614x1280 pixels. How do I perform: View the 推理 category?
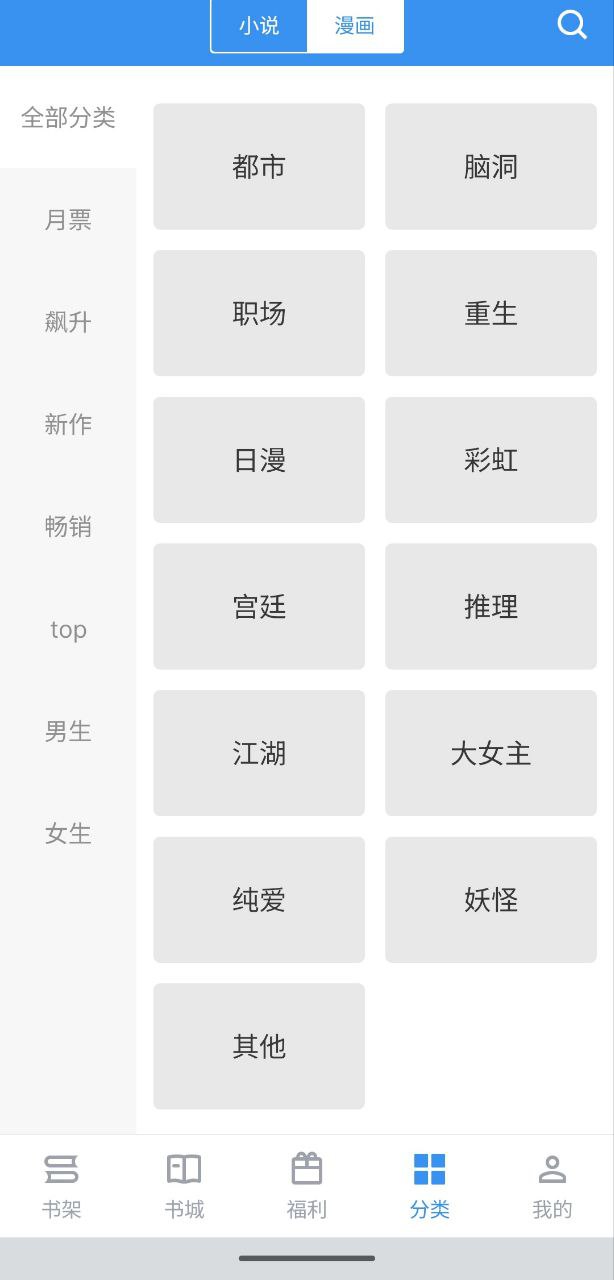[491, 606]
